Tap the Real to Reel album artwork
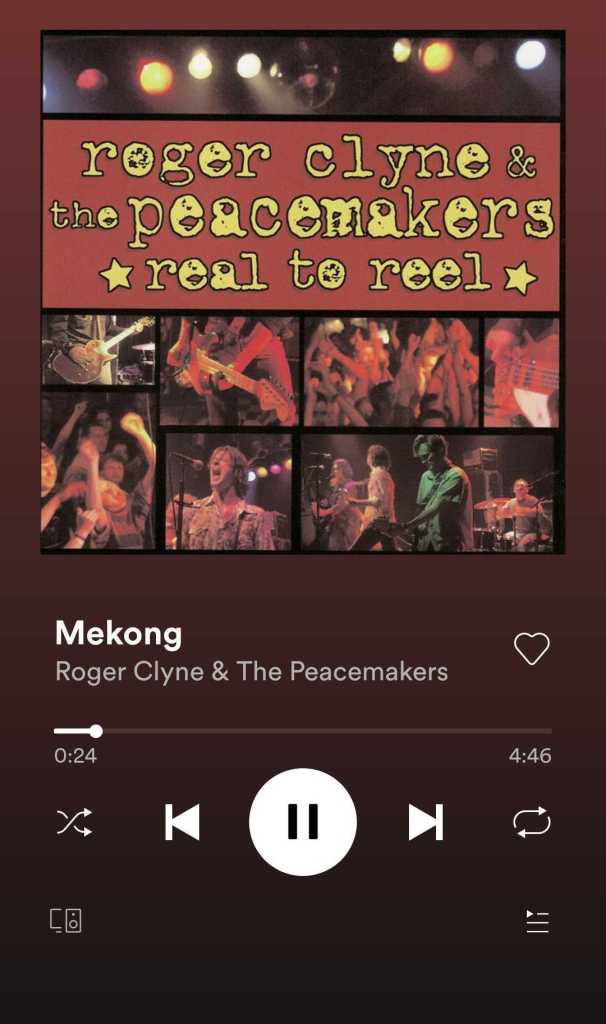The image size is (606, 1024). 302,292
